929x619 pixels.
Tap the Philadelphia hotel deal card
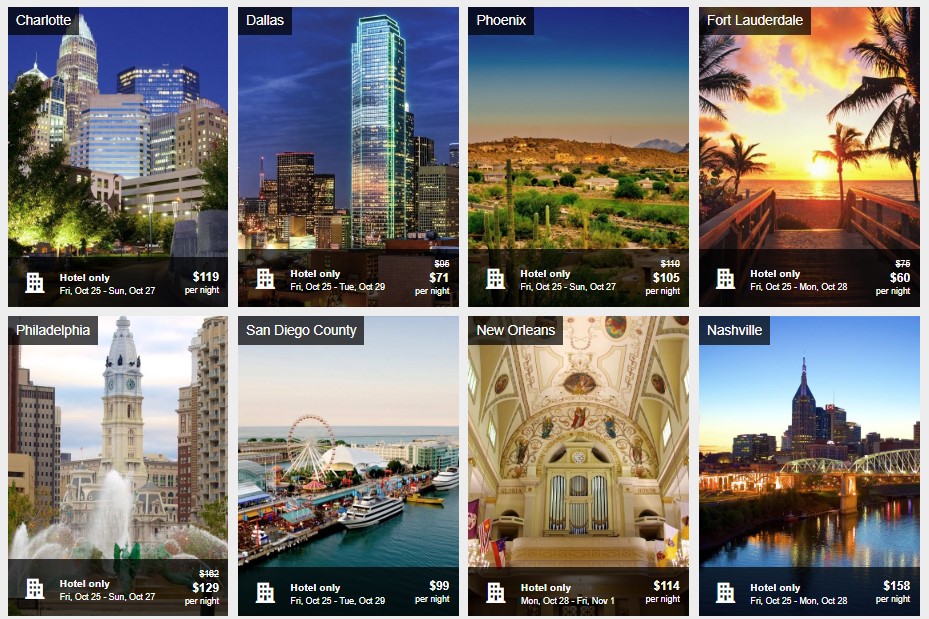click(x=118, y=466)
